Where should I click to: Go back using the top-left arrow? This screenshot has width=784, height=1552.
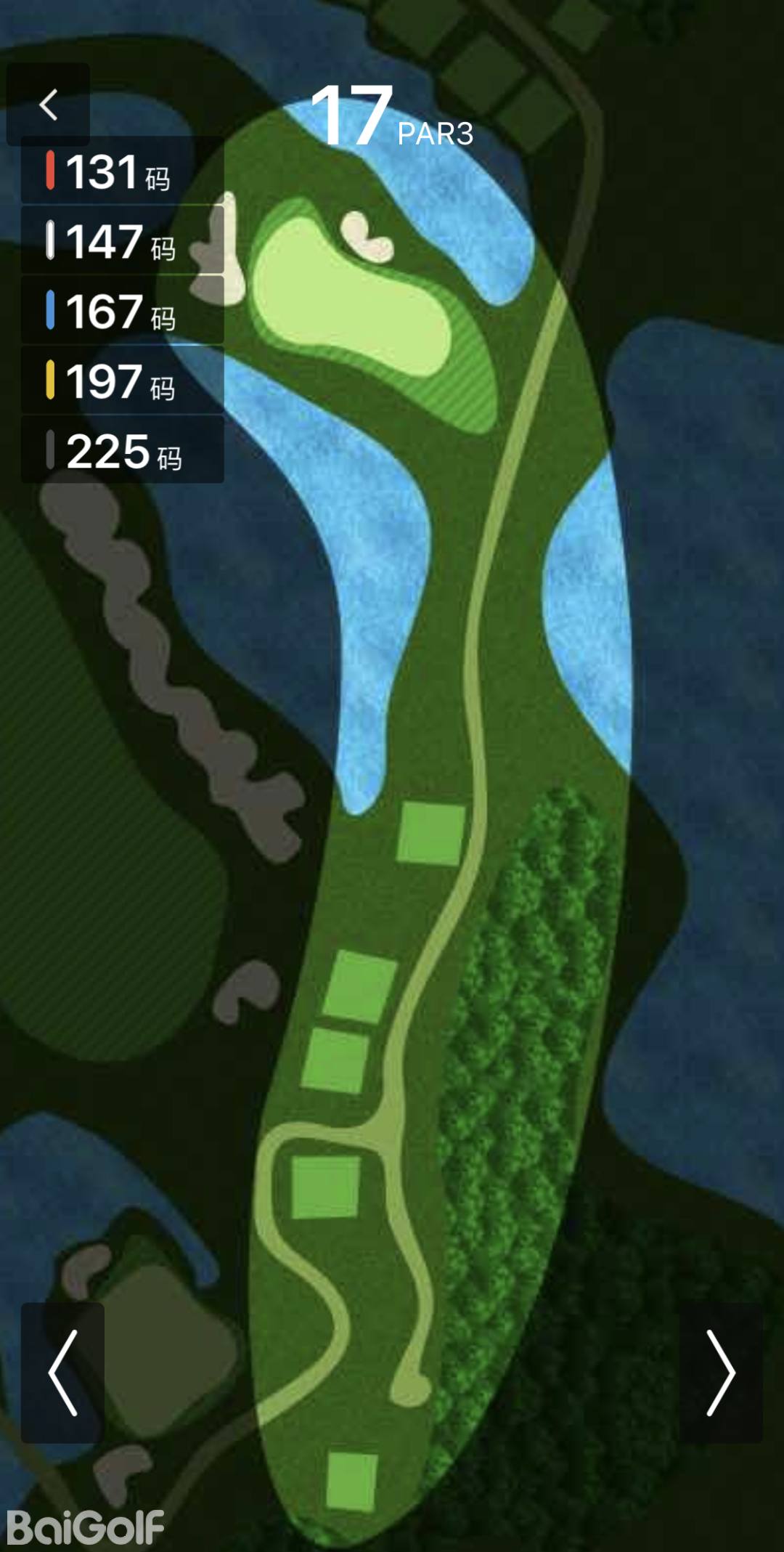[48, 105]
